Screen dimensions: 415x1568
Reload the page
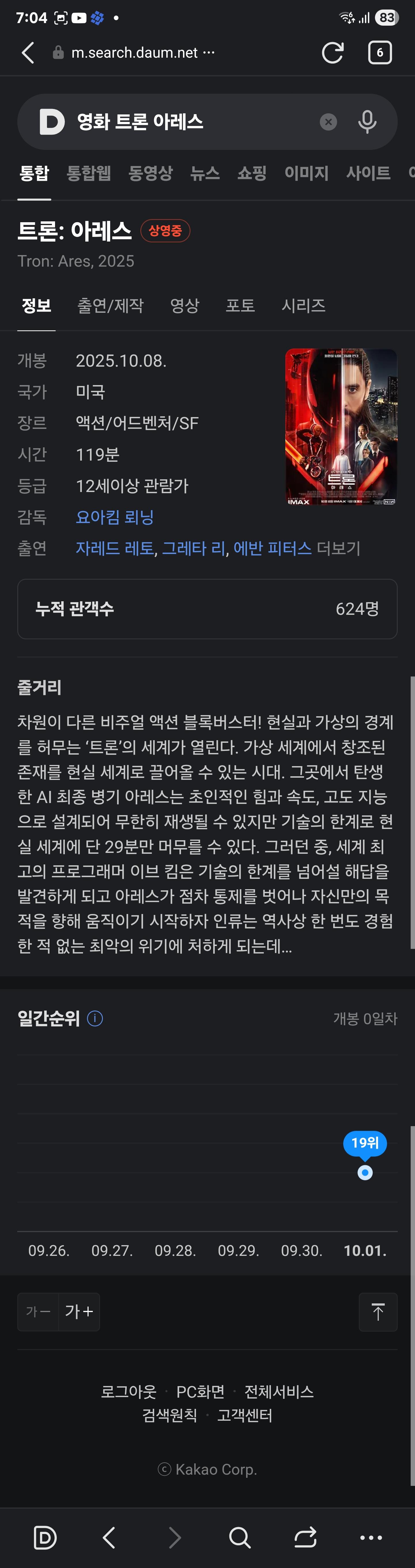click(332, 53)
